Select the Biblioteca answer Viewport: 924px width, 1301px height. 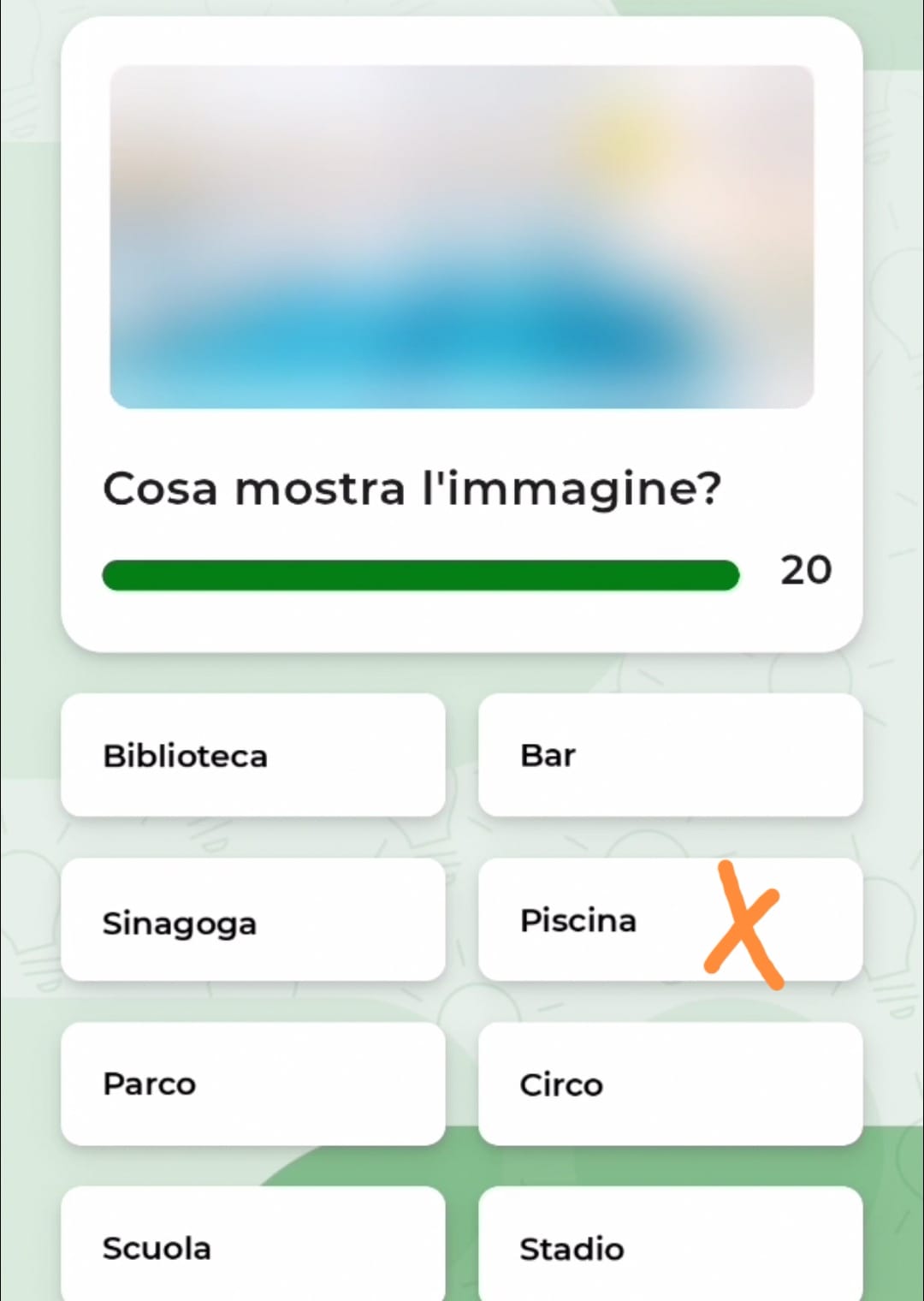pos(252,755)
